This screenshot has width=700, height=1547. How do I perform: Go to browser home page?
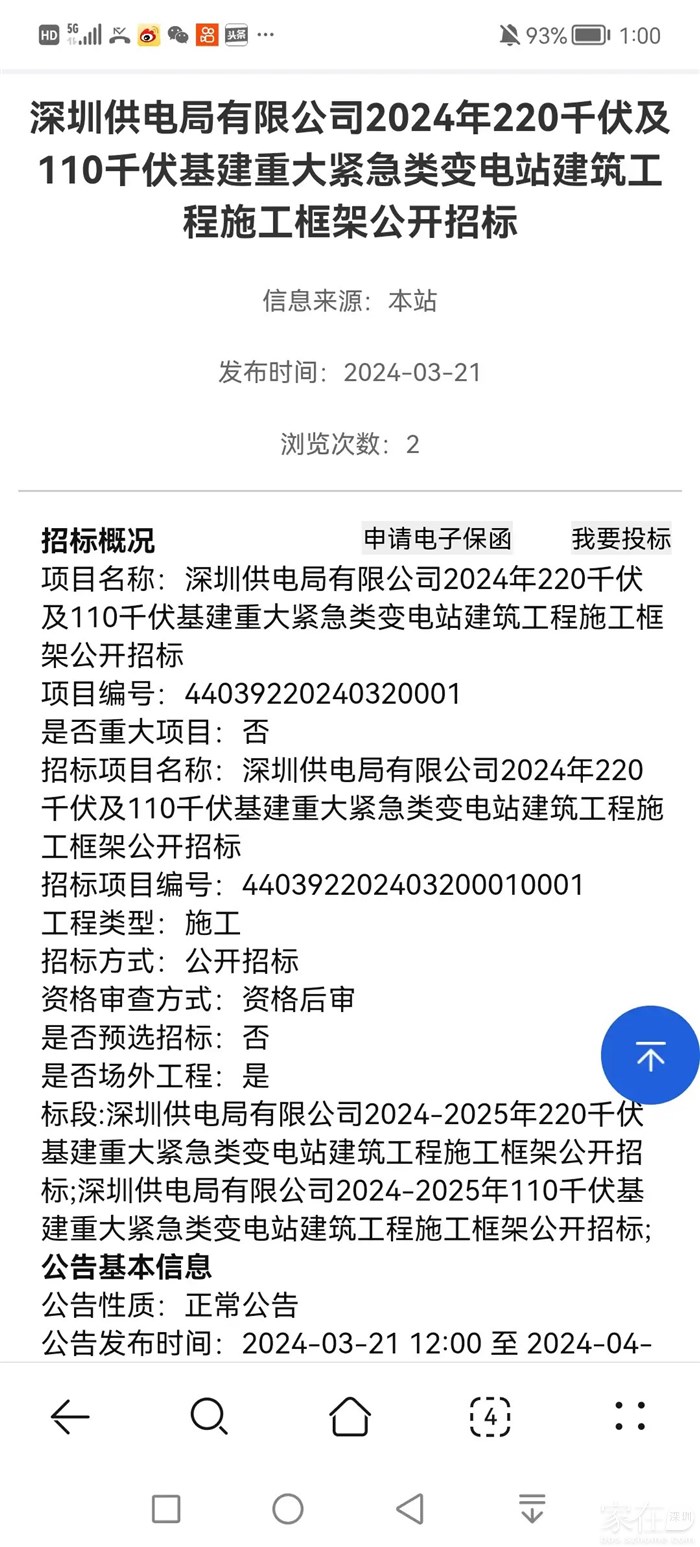click(350, 1416)
